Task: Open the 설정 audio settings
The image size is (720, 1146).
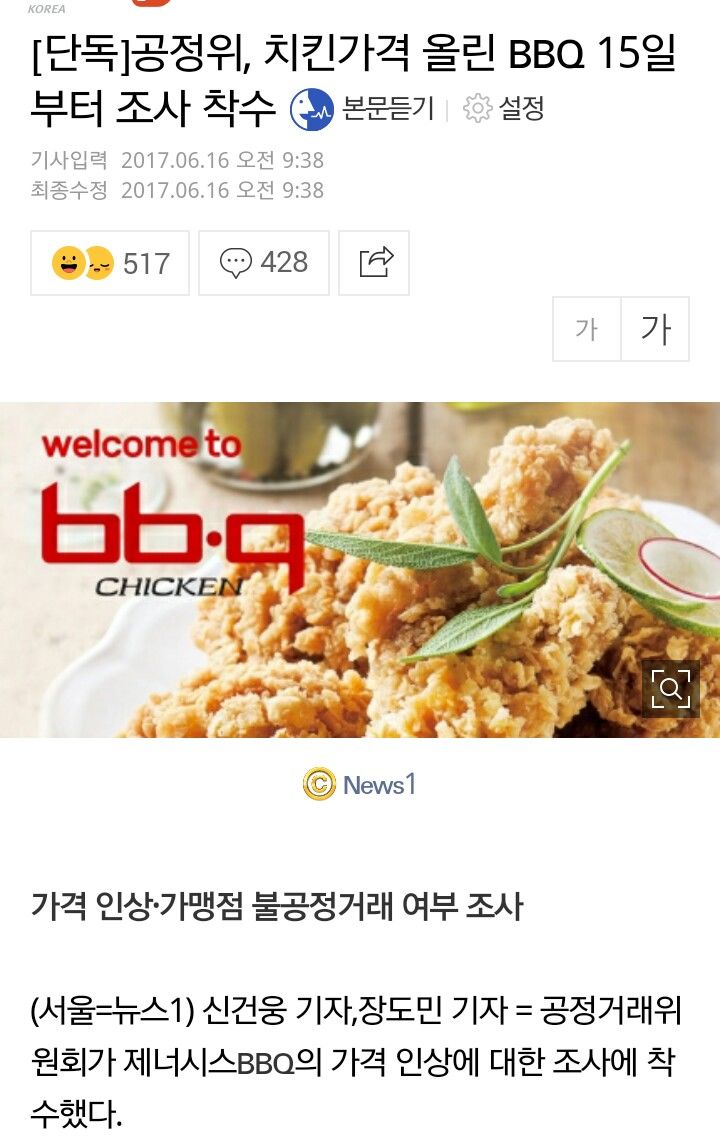Action: coord(504,108)
